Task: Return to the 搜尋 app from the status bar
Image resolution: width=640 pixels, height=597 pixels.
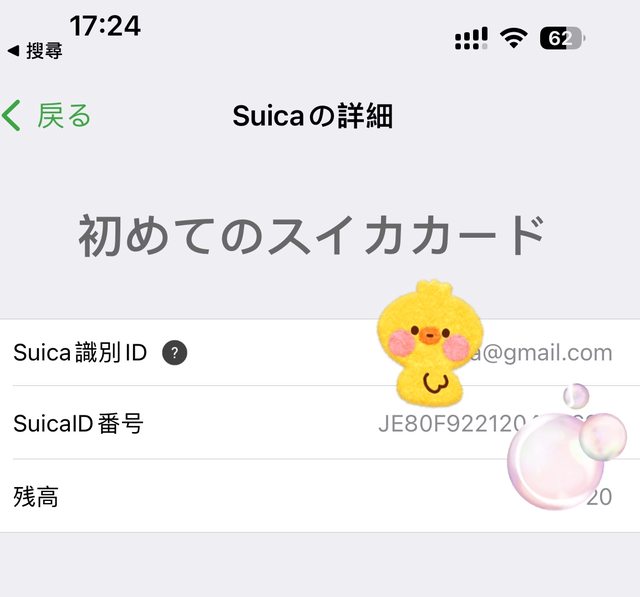Action: [35, 51]
